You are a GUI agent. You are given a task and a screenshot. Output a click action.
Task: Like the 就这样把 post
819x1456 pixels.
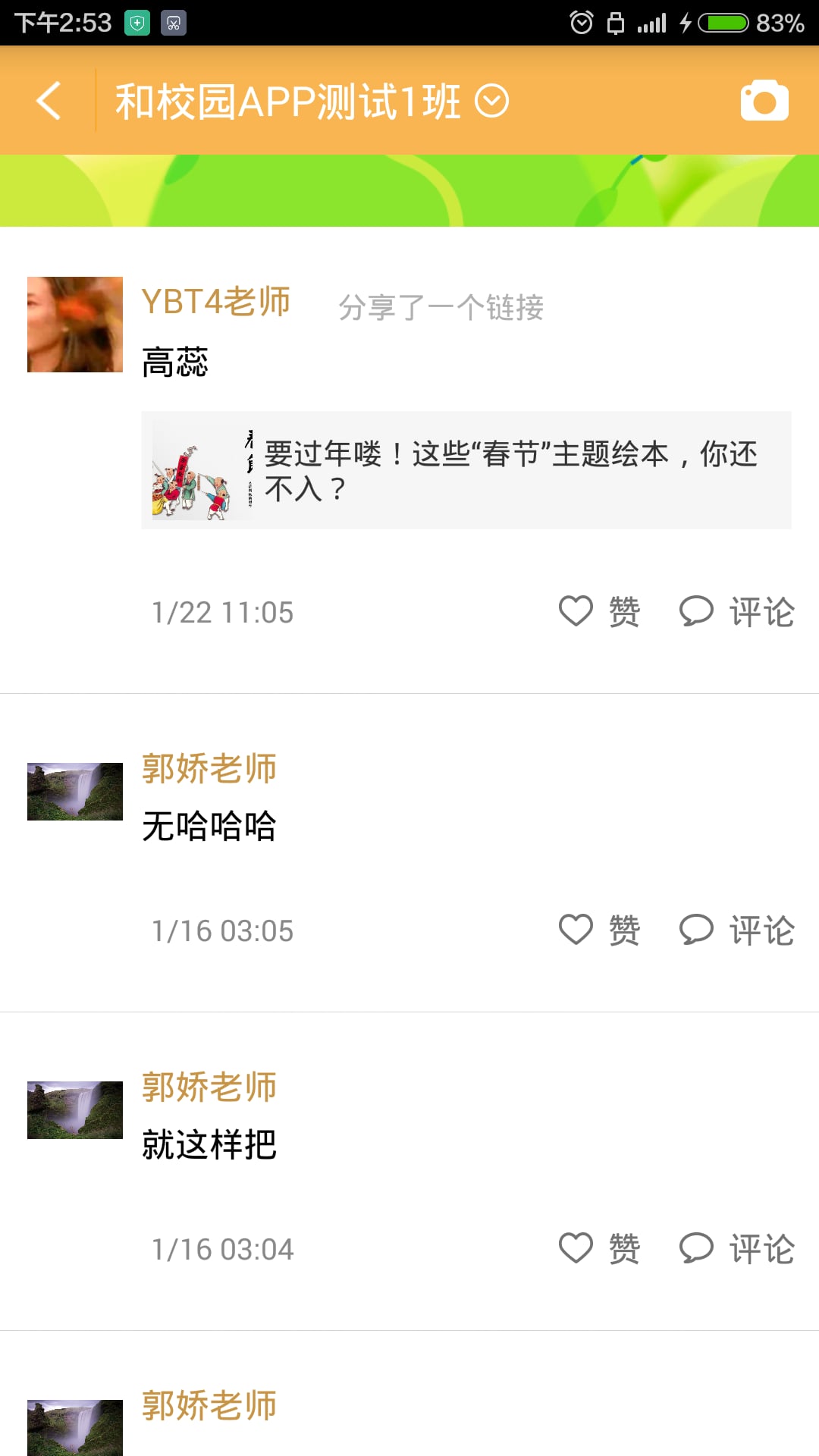[x=600, y=1248]
